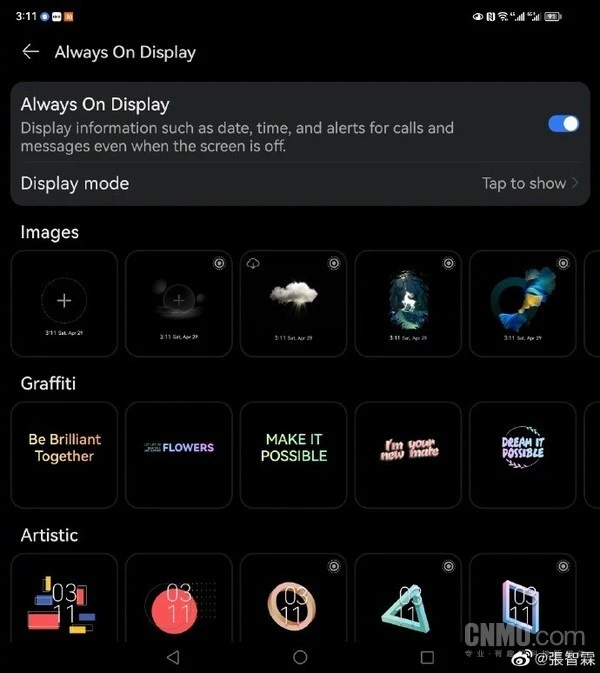Viewport: 600px width, 673px height.
Task: Select the colorful blocks artistic clock
Action: [x=64, y=600]
